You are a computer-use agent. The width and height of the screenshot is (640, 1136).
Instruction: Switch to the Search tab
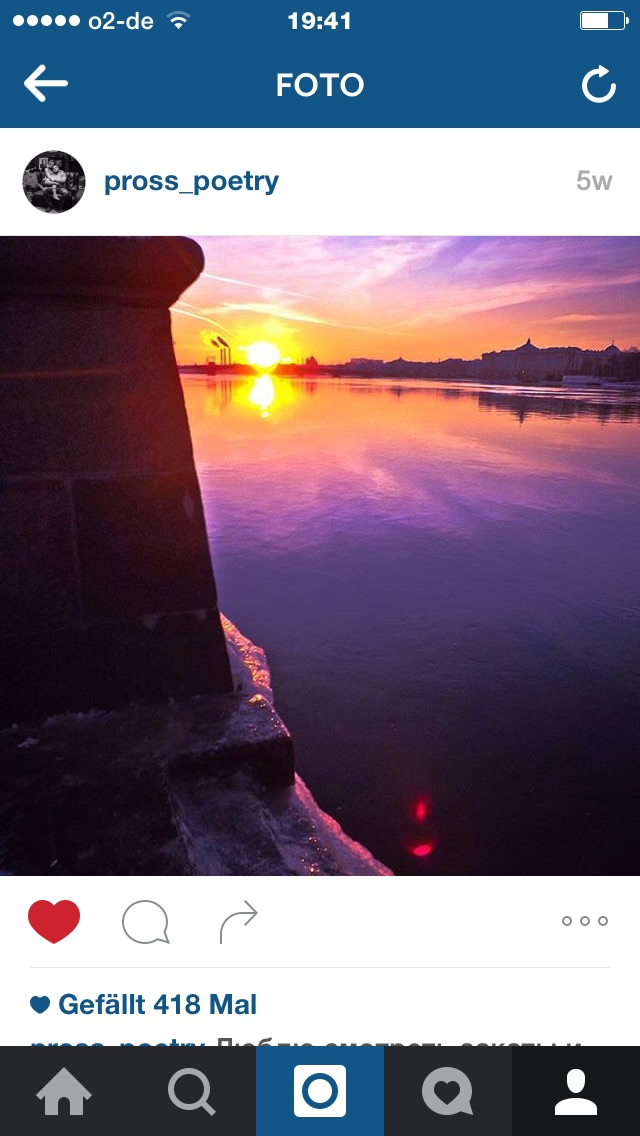tap(192, 1091)
